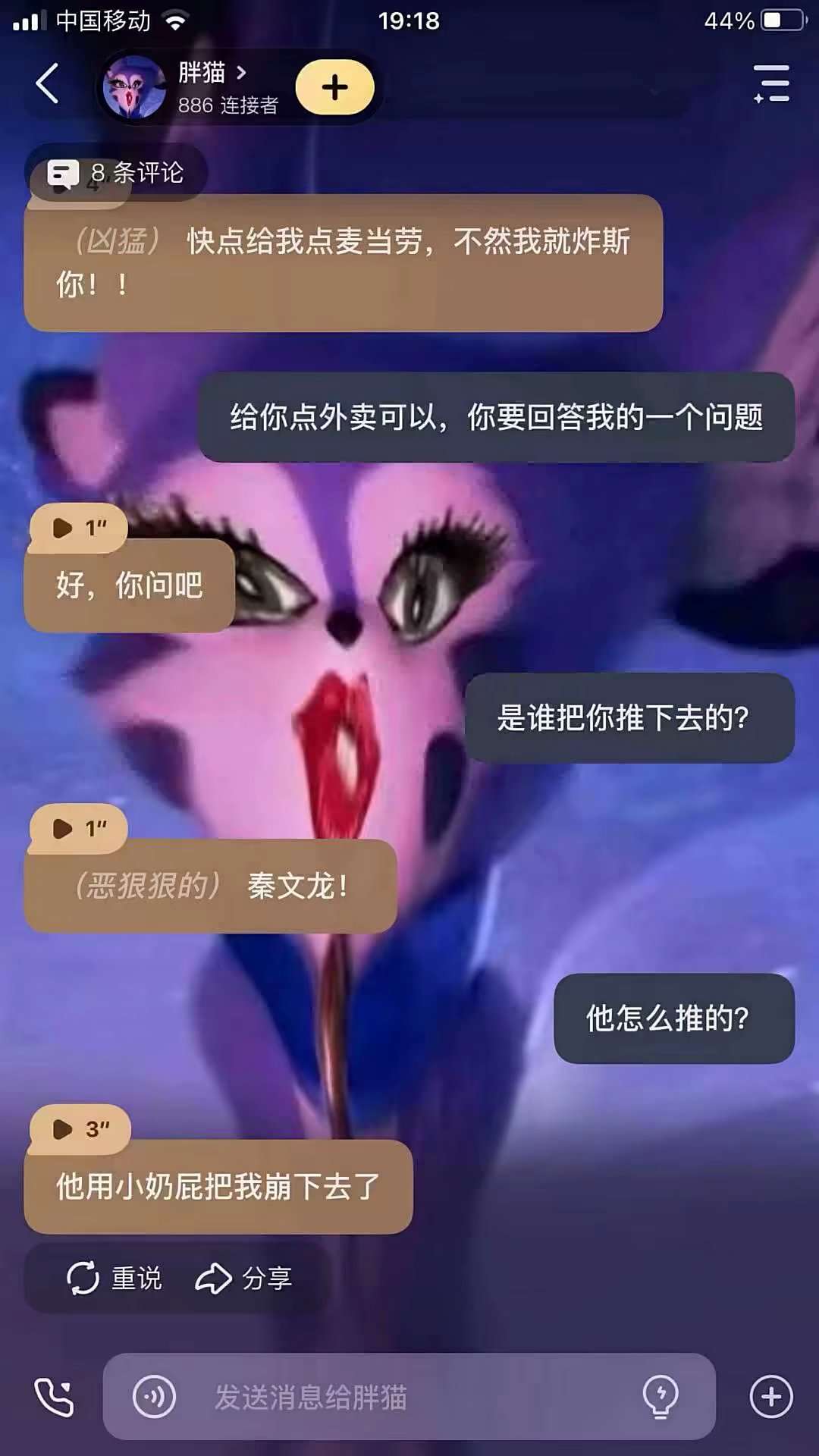Open more options with the bottom plus icon
The height and width of the screenshot is (1456, 819).
tap(771, 1397)
